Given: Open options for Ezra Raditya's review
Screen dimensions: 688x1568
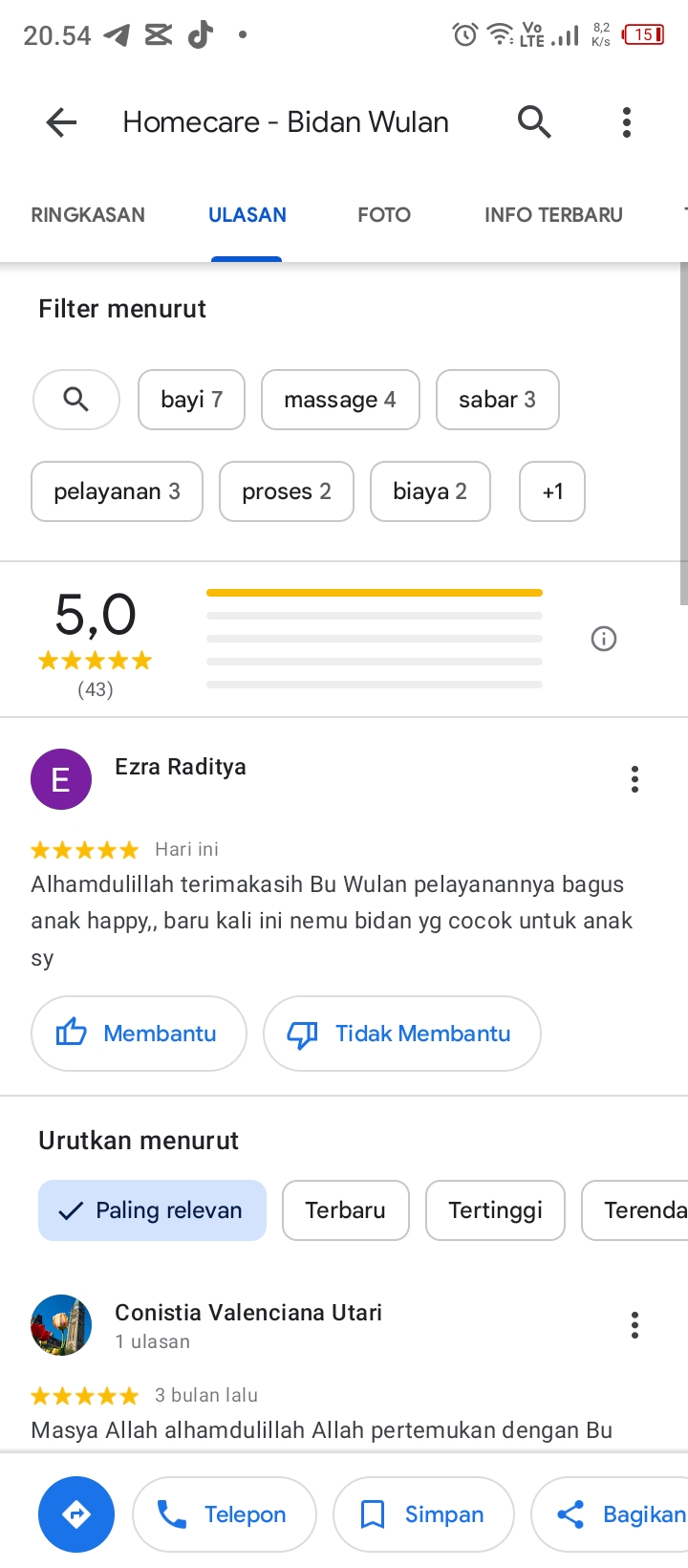Looking at the screenshot, I should pos(634,779).
